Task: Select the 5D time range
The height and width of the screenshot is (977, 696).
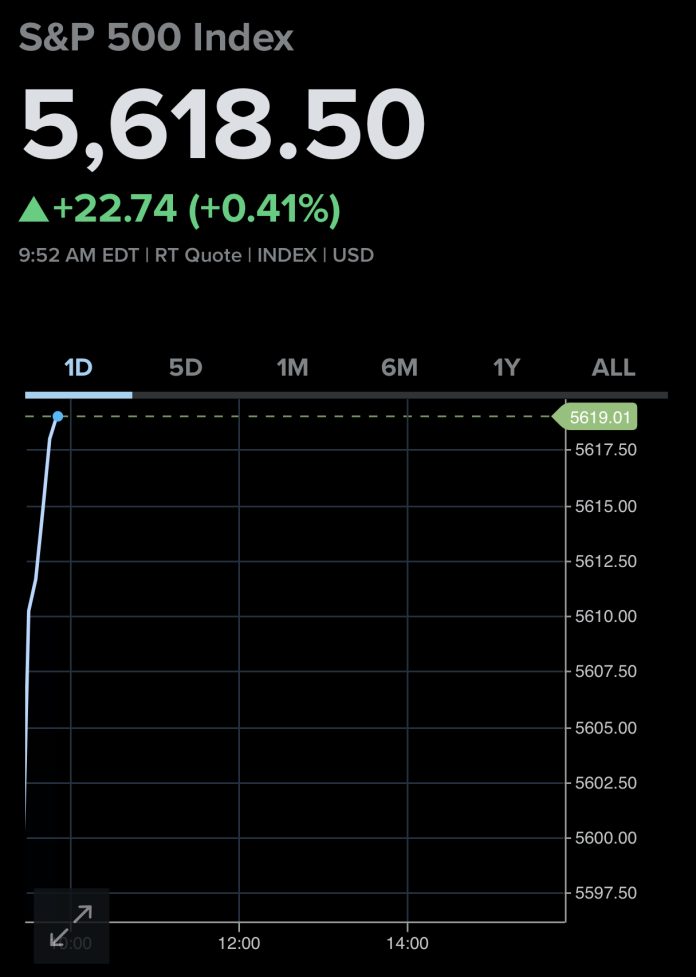Action: point(185,368)
